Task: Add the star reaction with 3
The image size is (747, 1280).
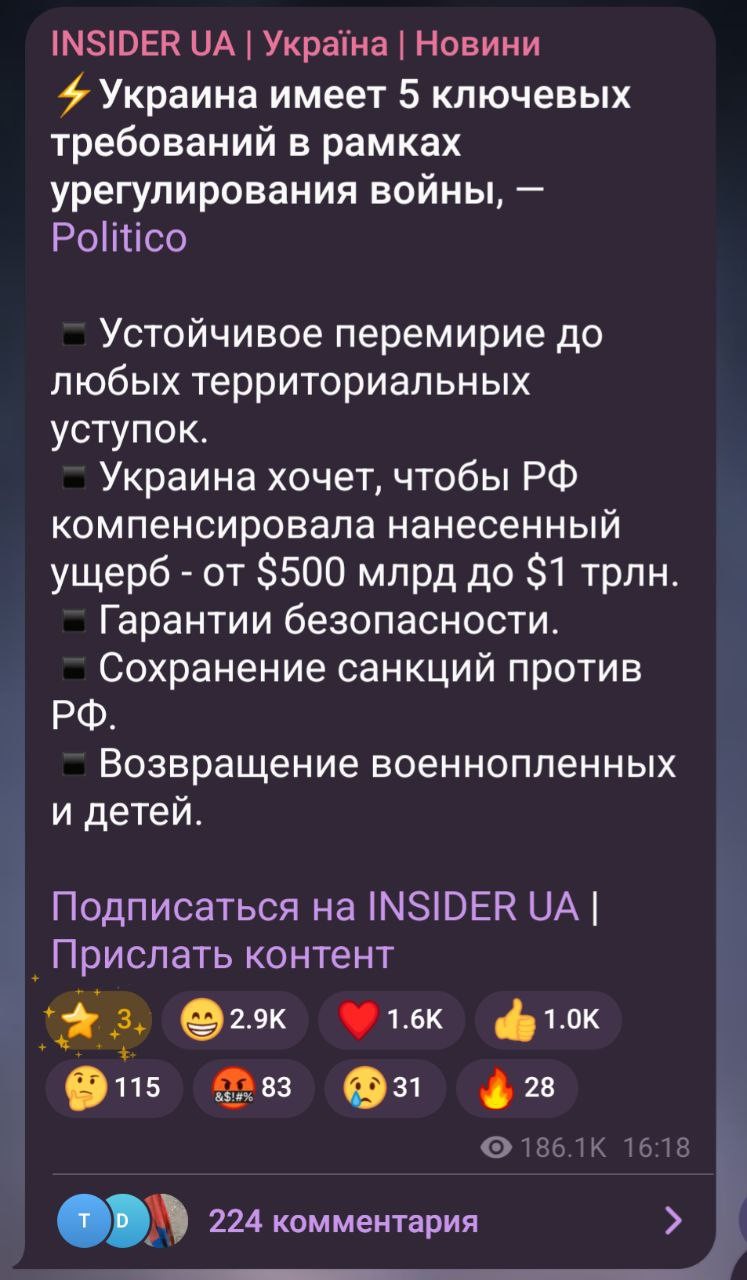Action: (99, 1020)
